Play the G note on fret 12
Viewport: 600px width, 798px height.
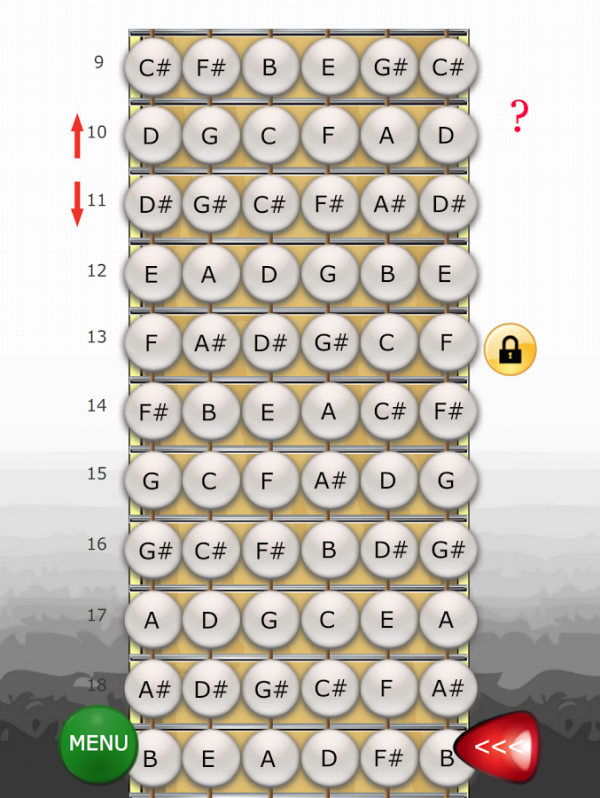328,273
